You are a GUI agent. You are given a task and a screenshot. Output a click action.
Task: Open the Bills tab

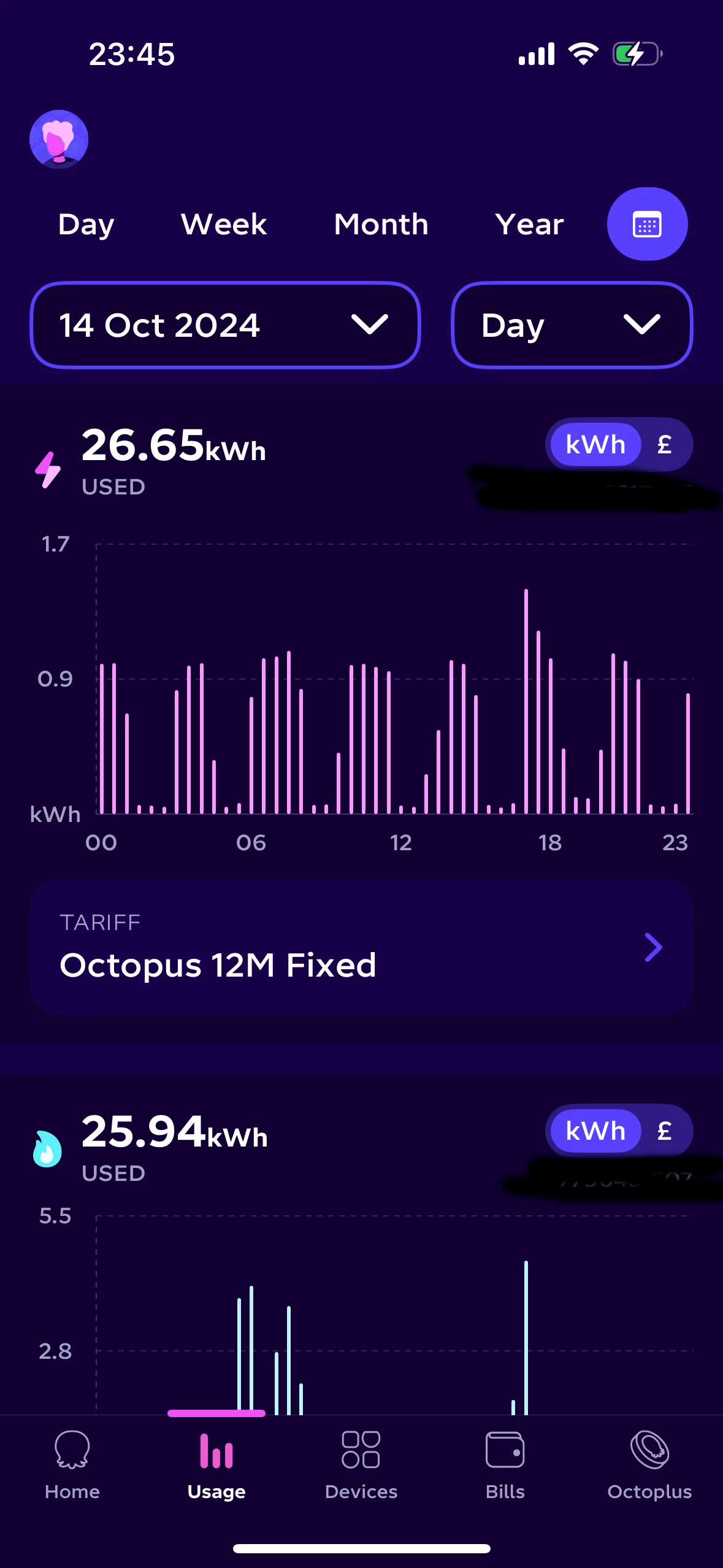pyautogui.click(x=505, y=1466)
